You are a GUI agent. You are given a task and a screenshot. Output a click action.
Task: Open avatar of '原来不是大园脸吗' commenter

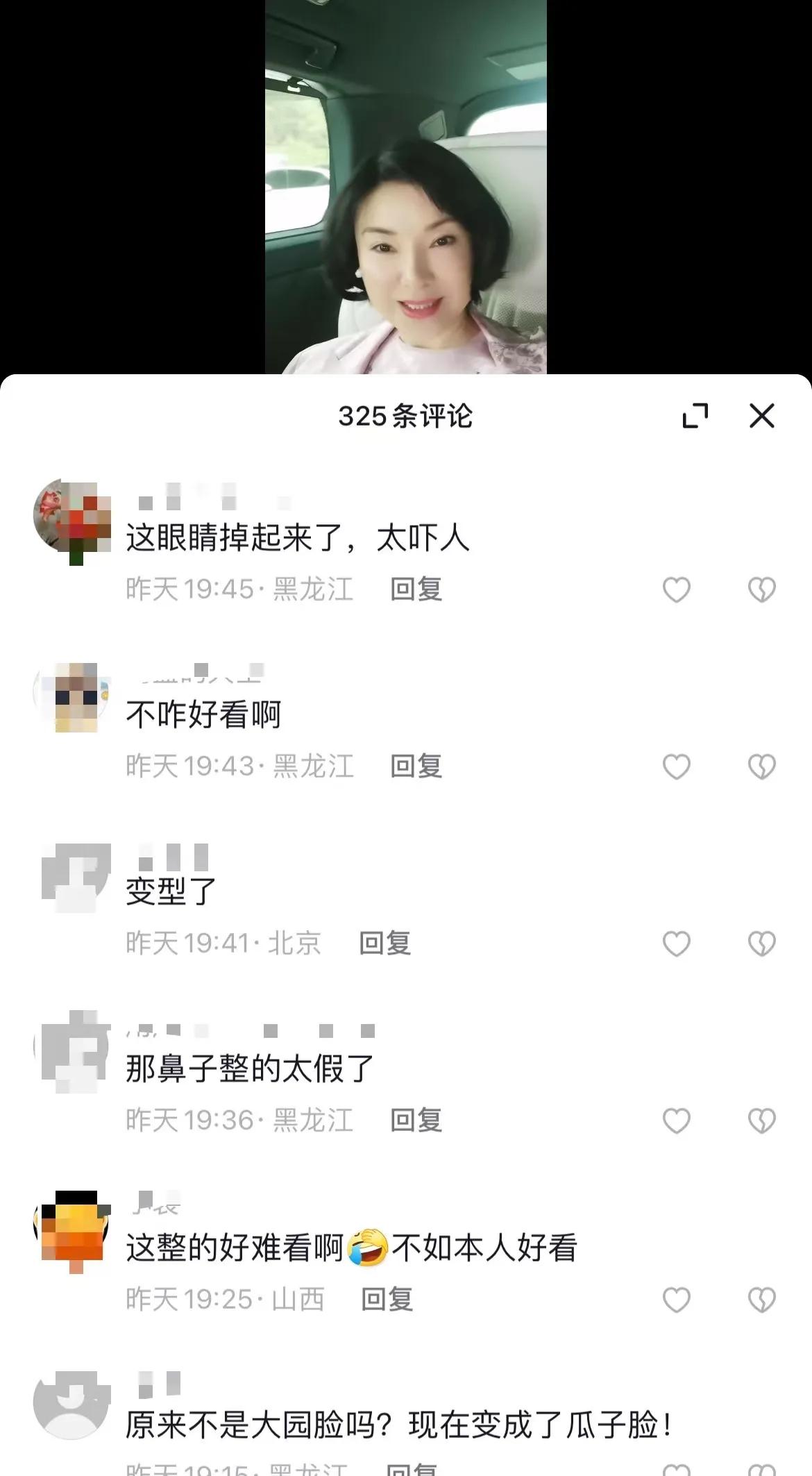pyautogui.click(x=73, y=1404)
